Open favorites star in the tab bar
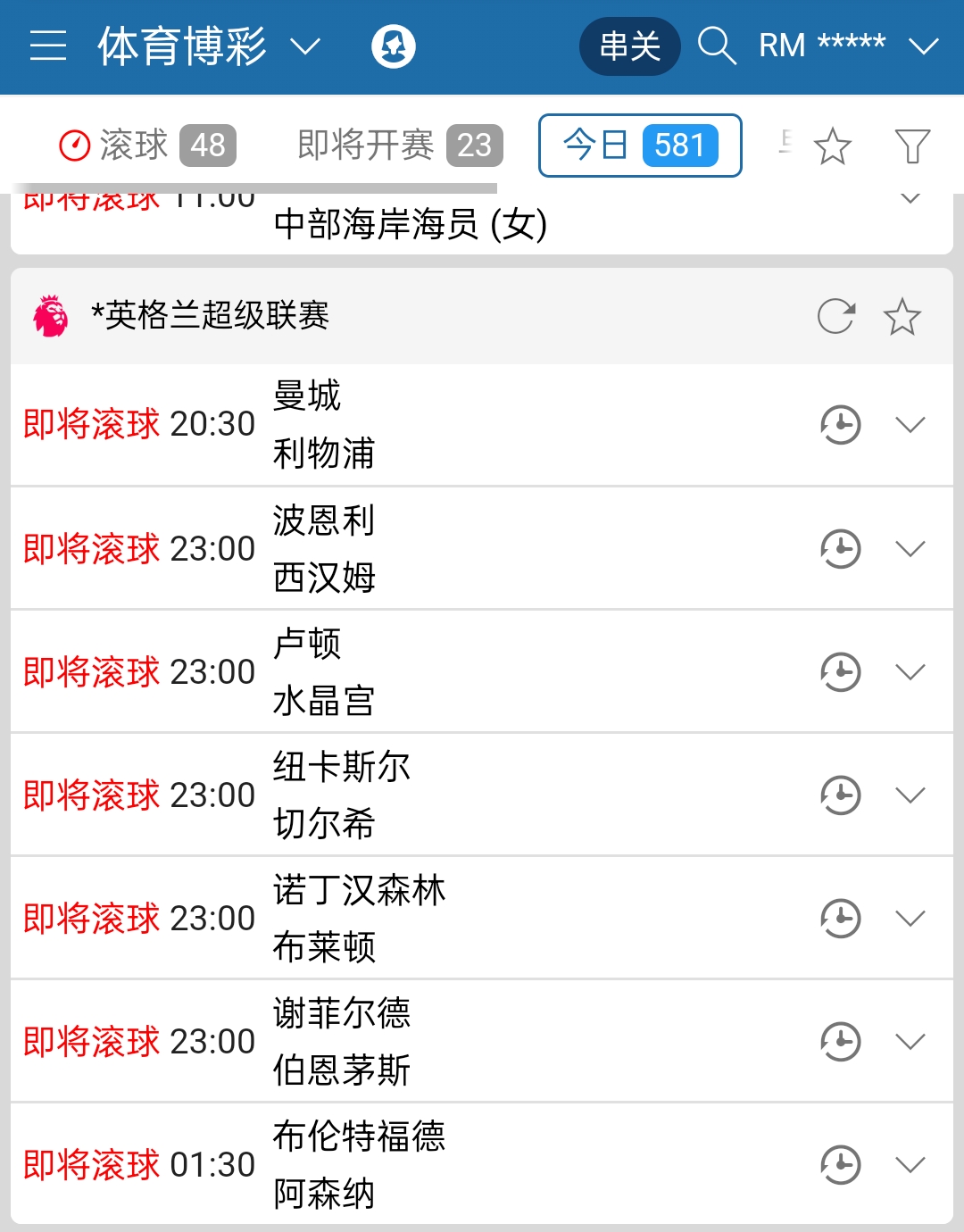This screenshot has width=964, height=1232. (833, 146)
